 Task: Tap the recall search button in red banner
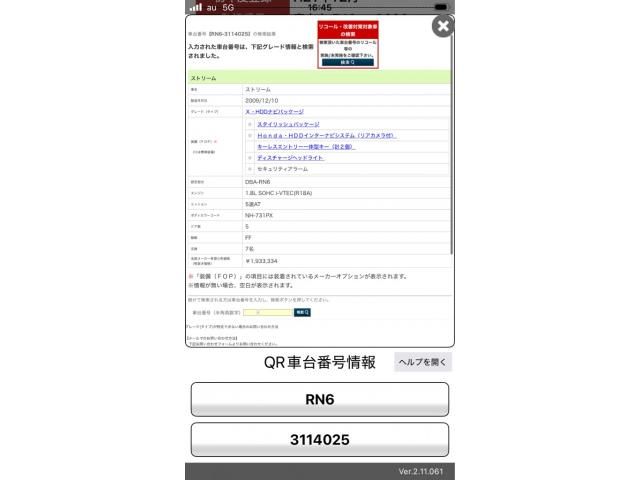click(x=347, y=62)
